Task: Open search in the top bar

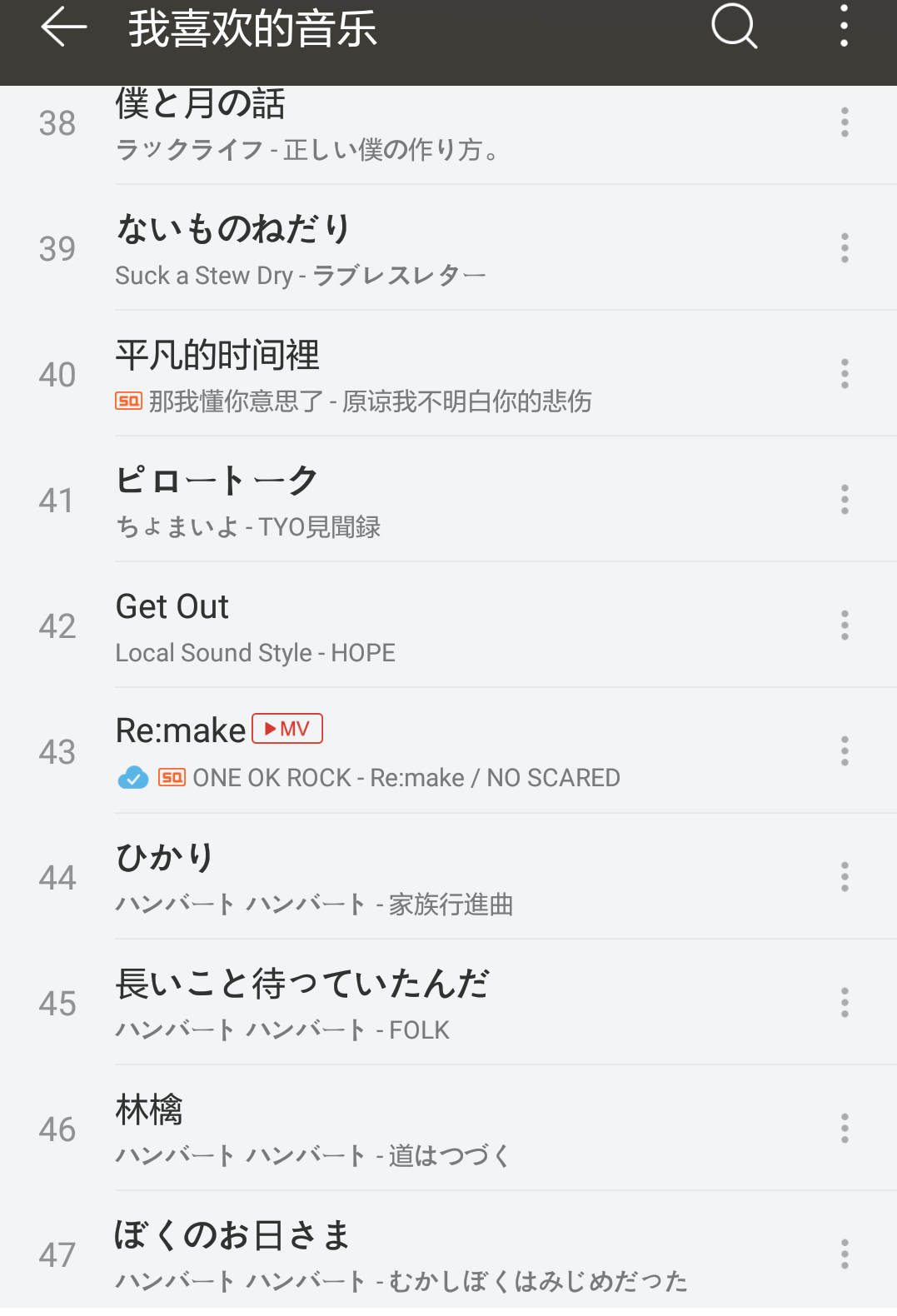Action: [x=734, y=27]
